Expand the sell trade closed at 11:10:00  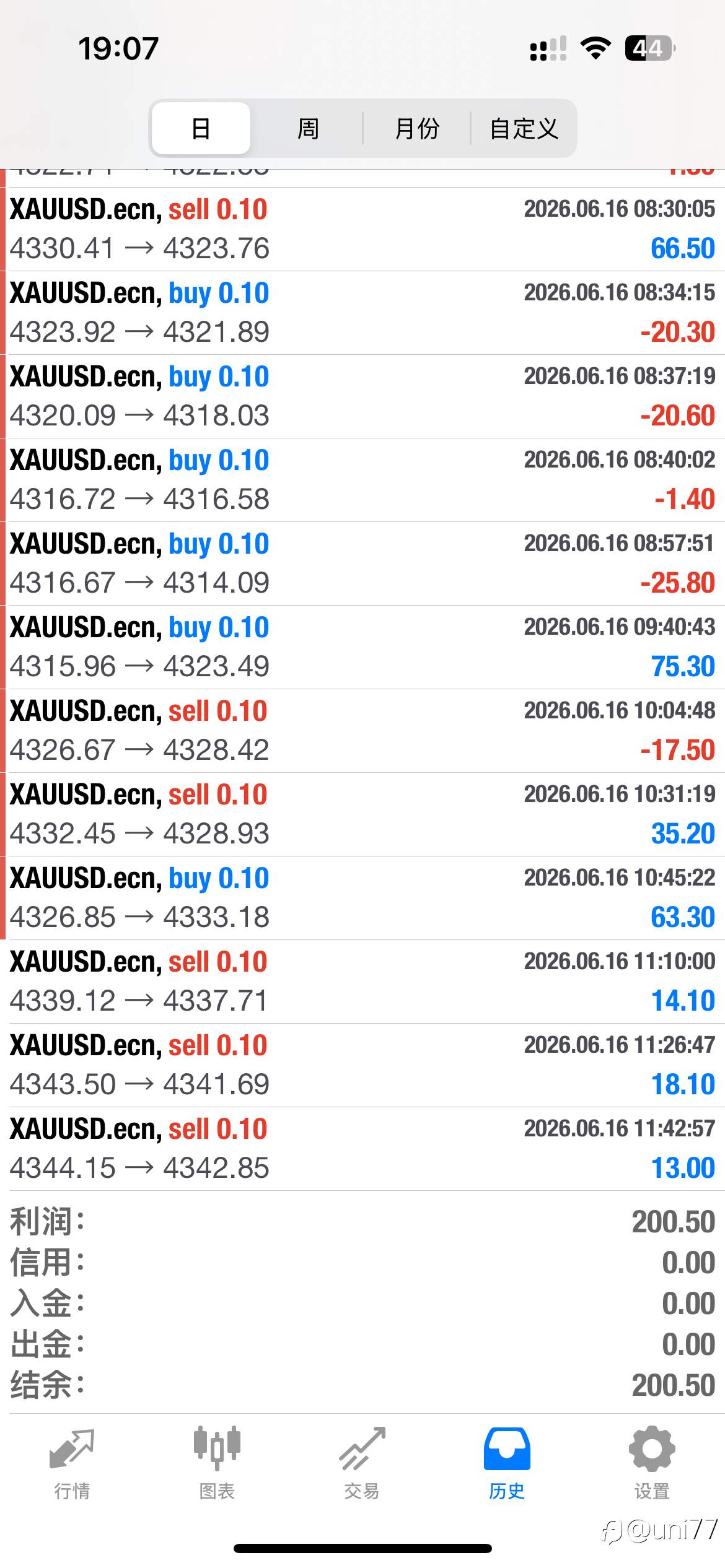pos(362,982)
